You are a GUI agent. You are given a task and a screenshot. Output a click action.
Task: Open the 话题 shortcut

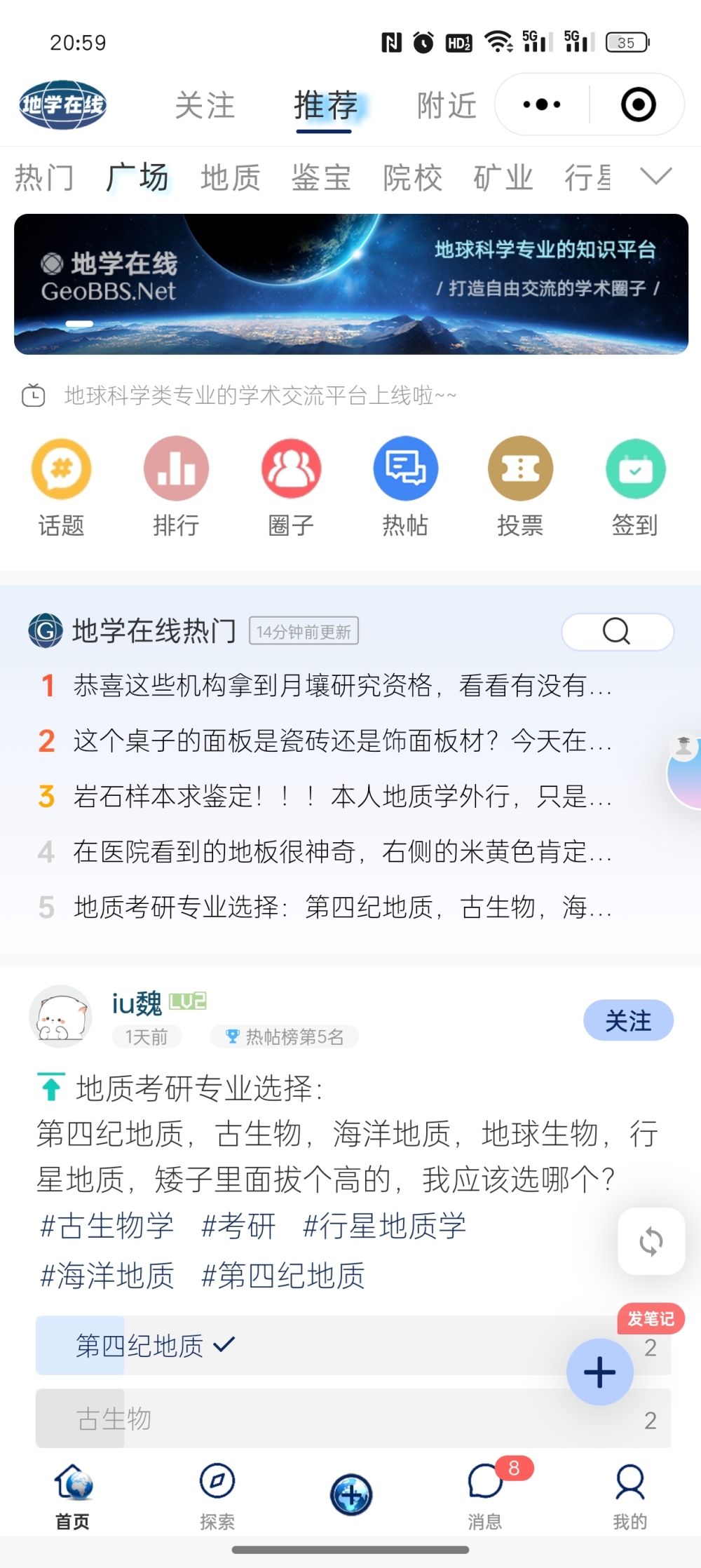62,485
